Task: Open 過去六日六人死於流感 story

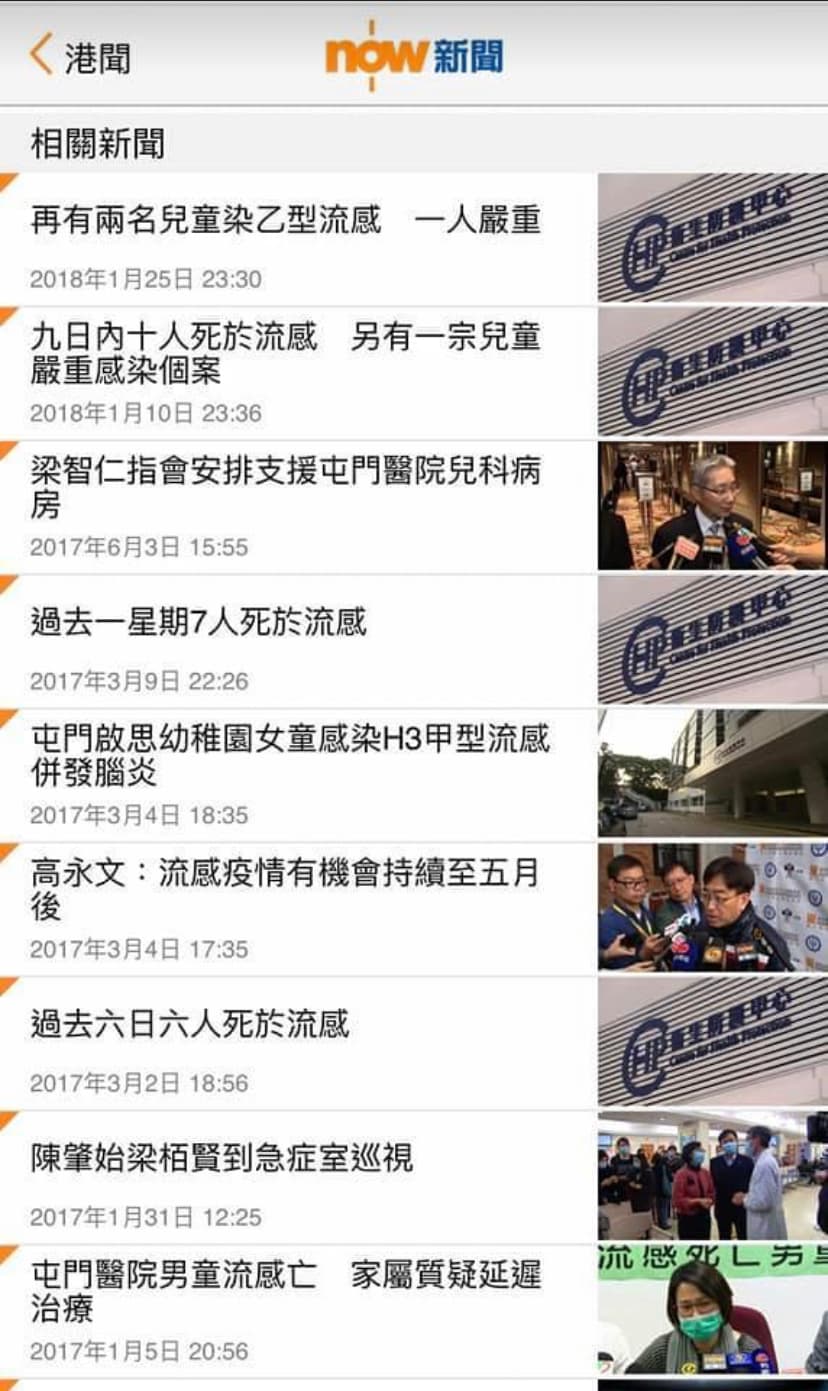Action: pos(414,1043)
